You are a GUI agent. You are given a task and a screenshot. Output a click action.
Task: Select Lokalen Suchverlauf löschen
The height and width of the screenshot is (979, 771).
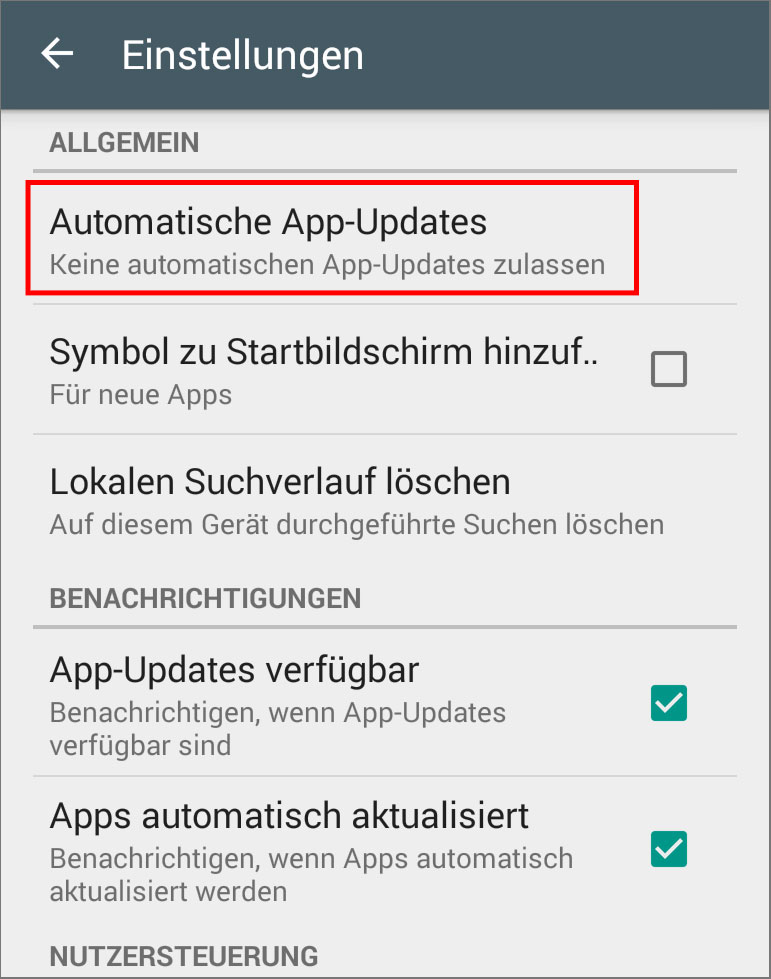click(385, 499)
